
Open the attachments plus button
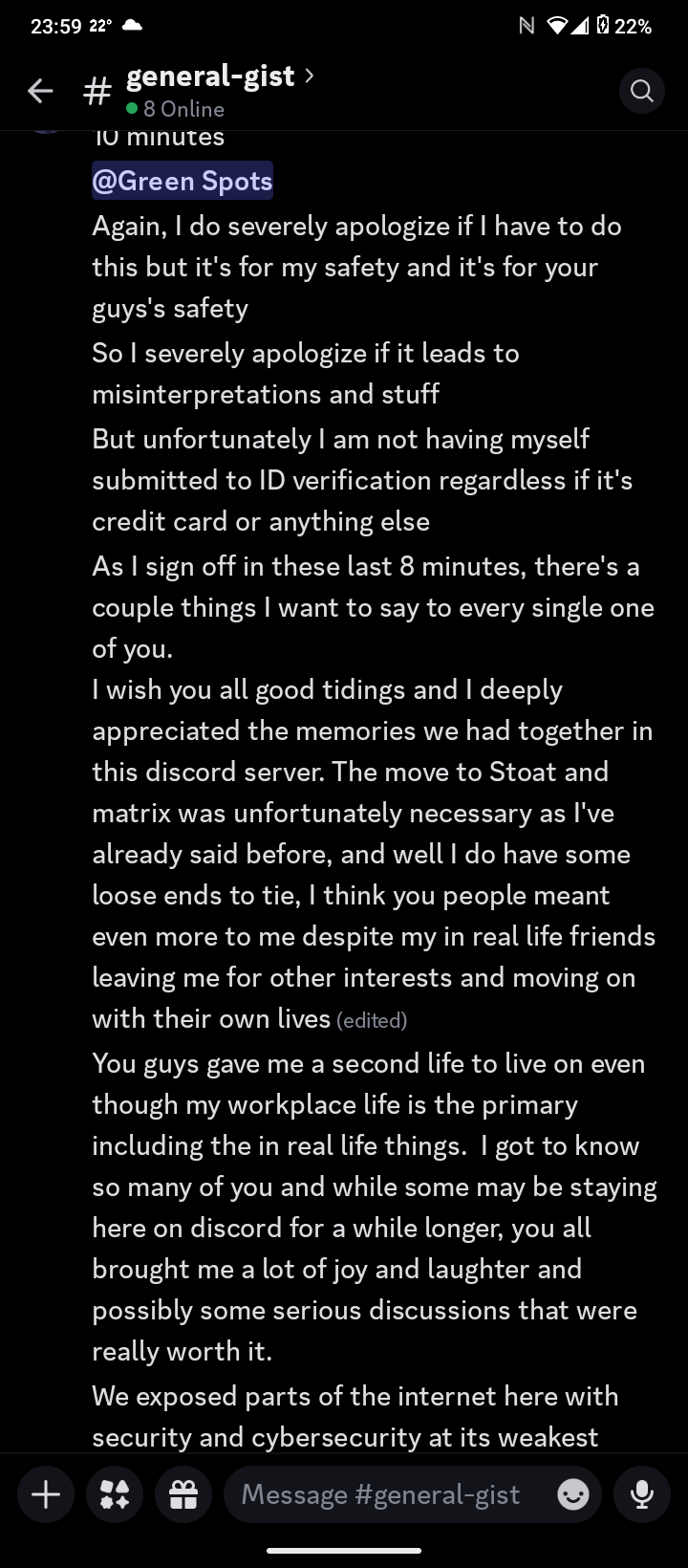tap(46, 1494)
